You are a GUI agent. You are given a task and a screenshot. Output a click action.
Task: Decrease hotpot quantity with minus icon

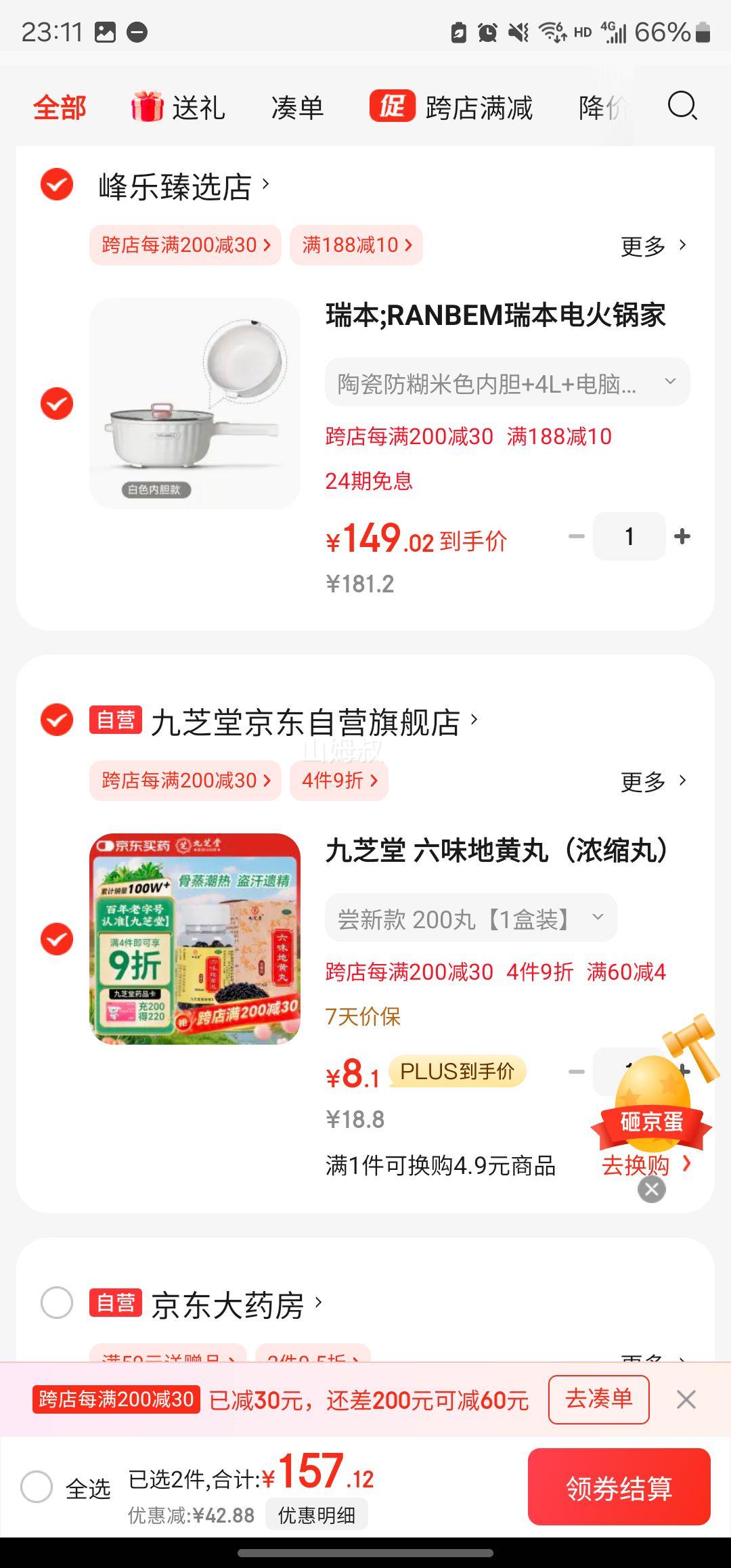[577, 536]
